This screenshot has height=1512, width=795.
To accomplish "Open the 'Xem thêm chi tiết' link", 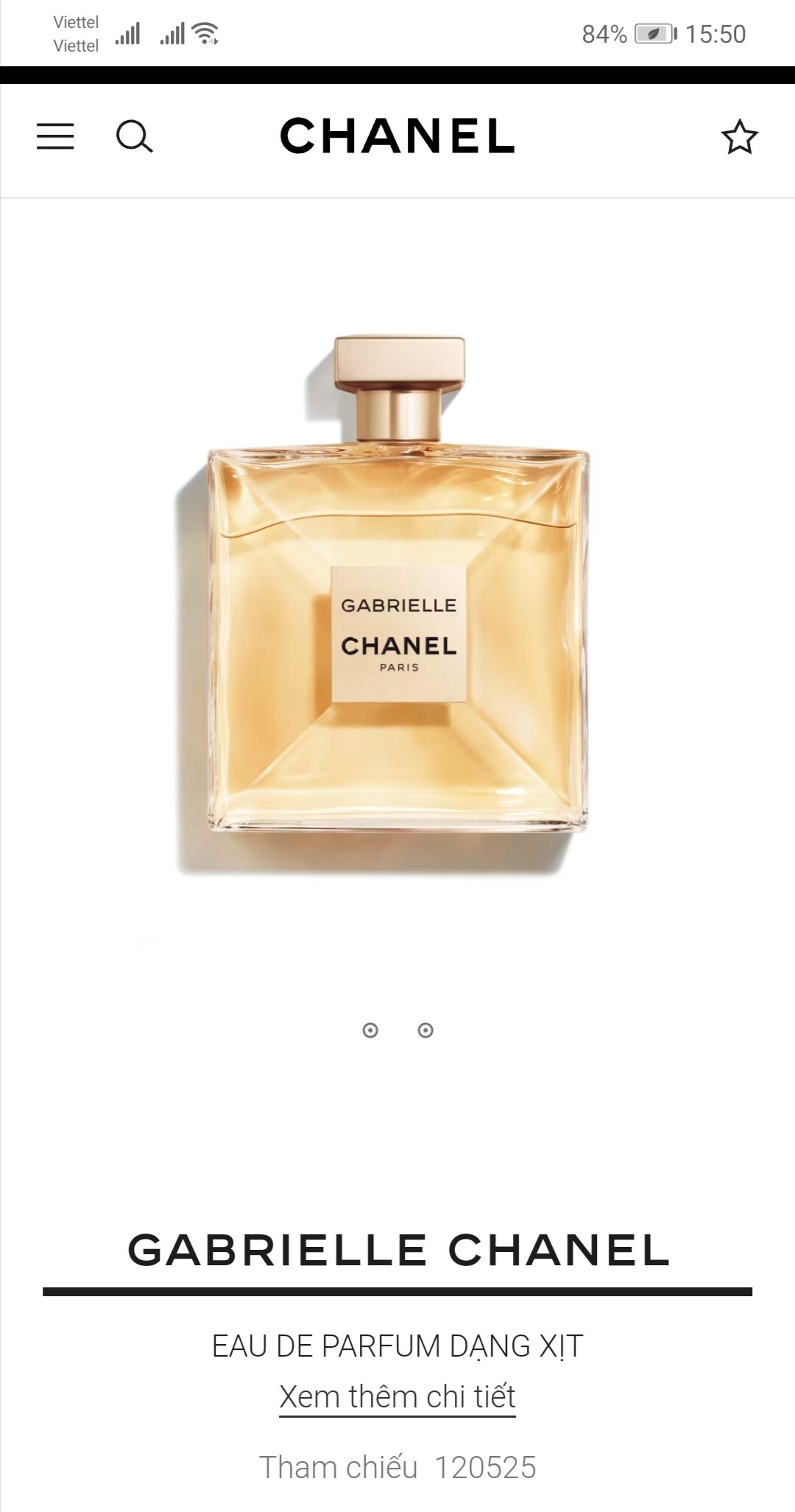I will 397,1397.
